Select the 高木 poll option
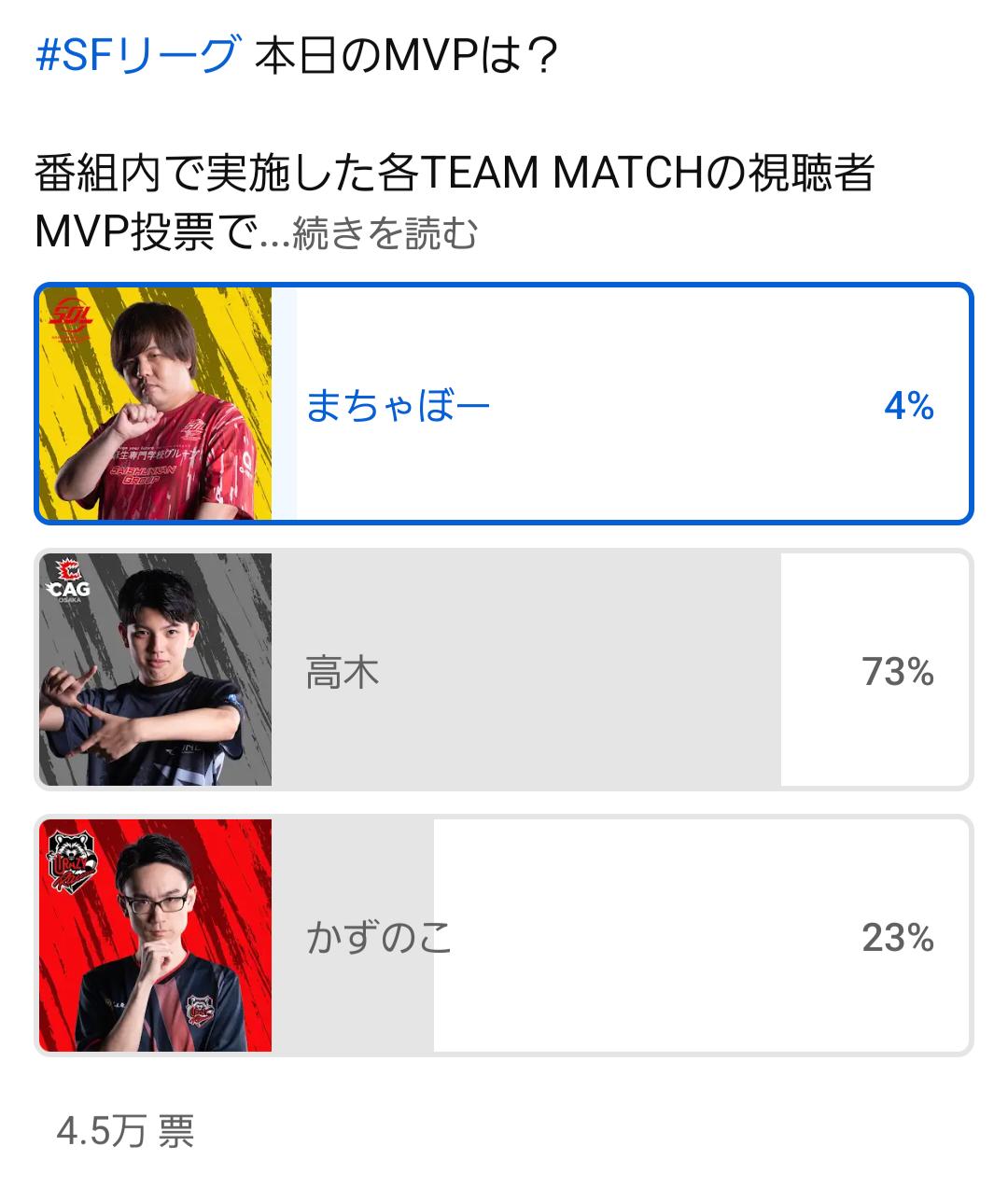Image resolution: width=1008 pixels, height=1188 pixels. click(x=504, y=670)
